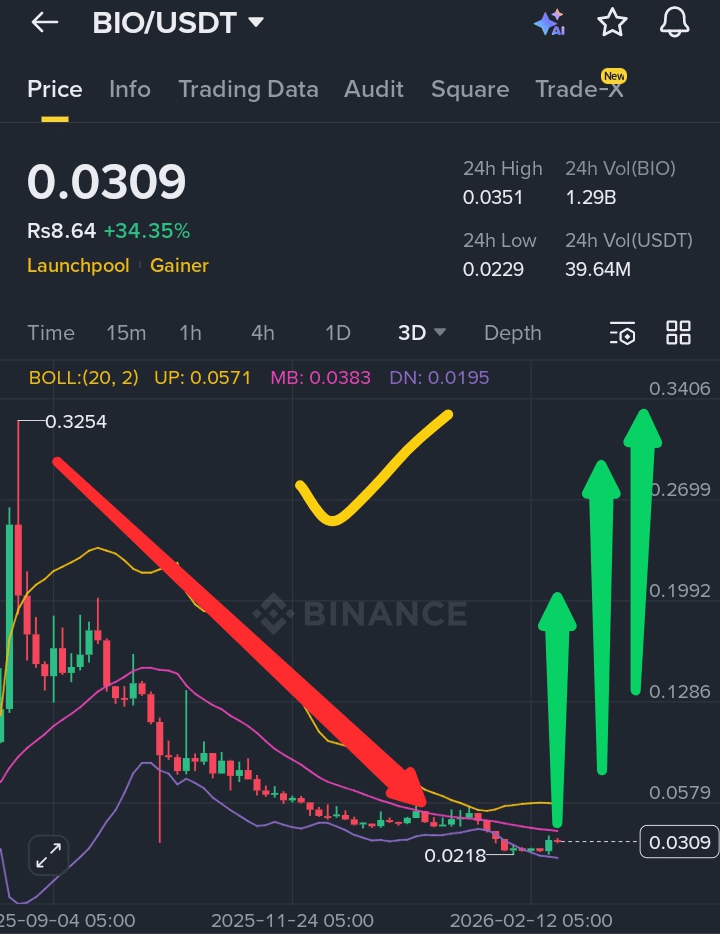Switch to the Info tab
Image resolution: width=720 pixels, height=934 pixels.
coord(130,89)
